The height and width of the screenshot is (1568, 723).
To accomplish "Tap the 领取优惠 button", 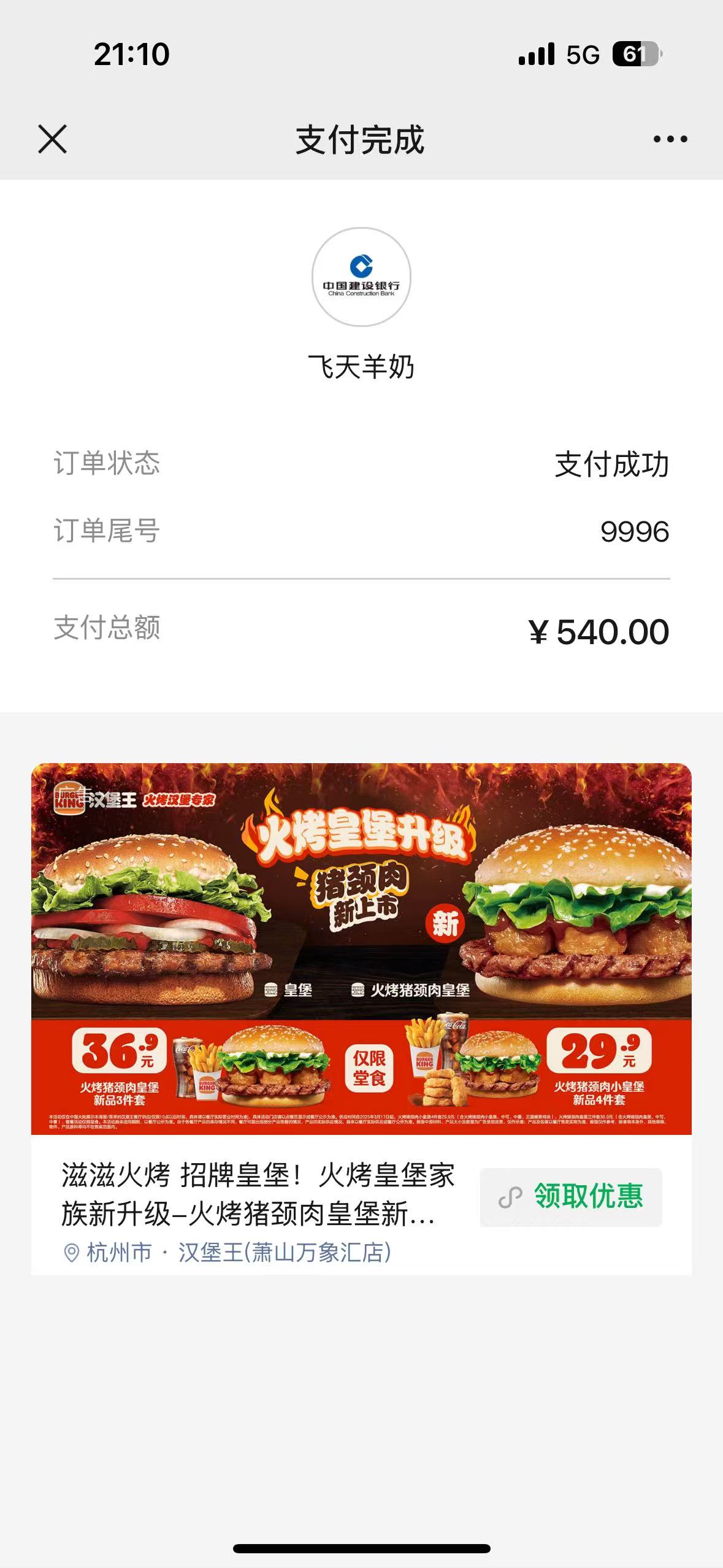I will [x=571, y=1197].
